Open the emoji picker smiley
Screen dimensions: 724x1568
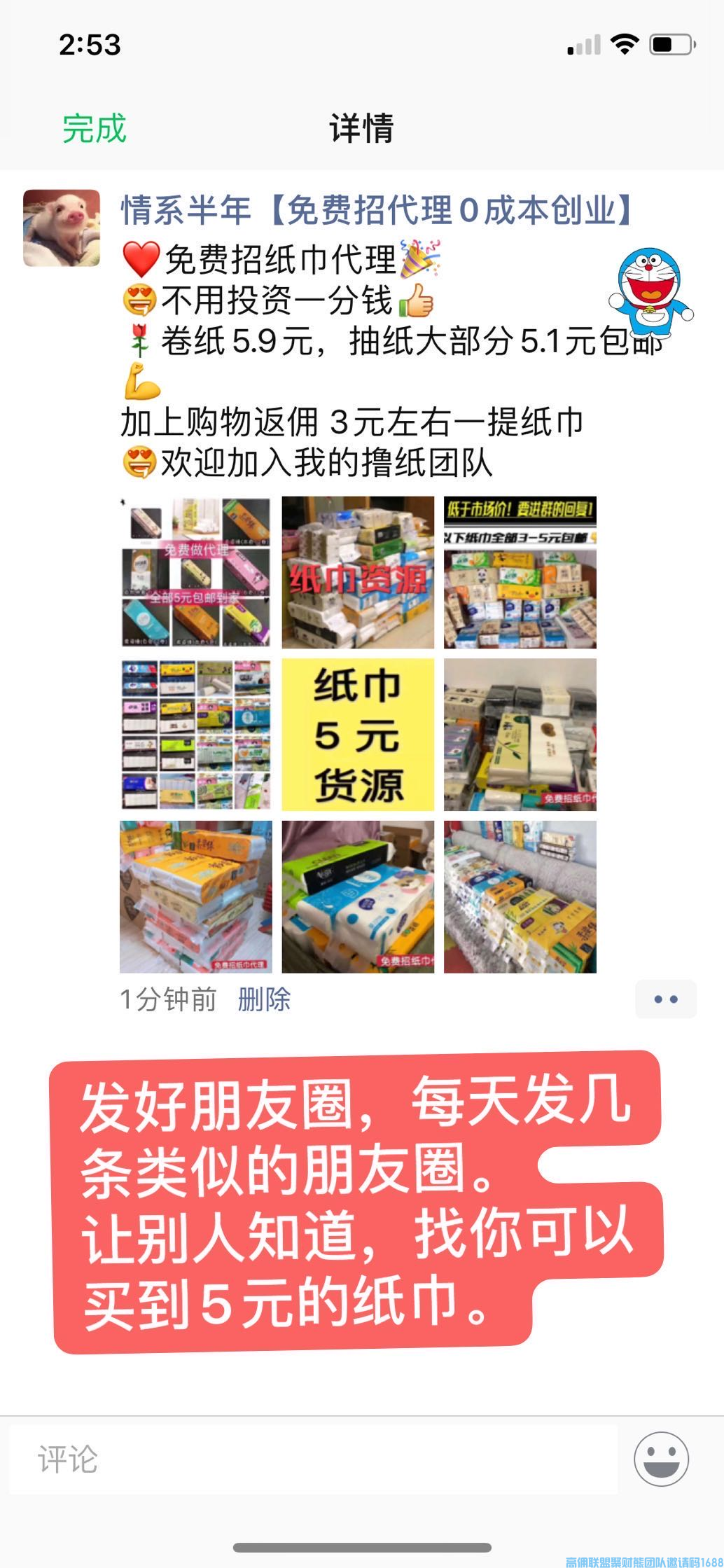point(661,1459)
